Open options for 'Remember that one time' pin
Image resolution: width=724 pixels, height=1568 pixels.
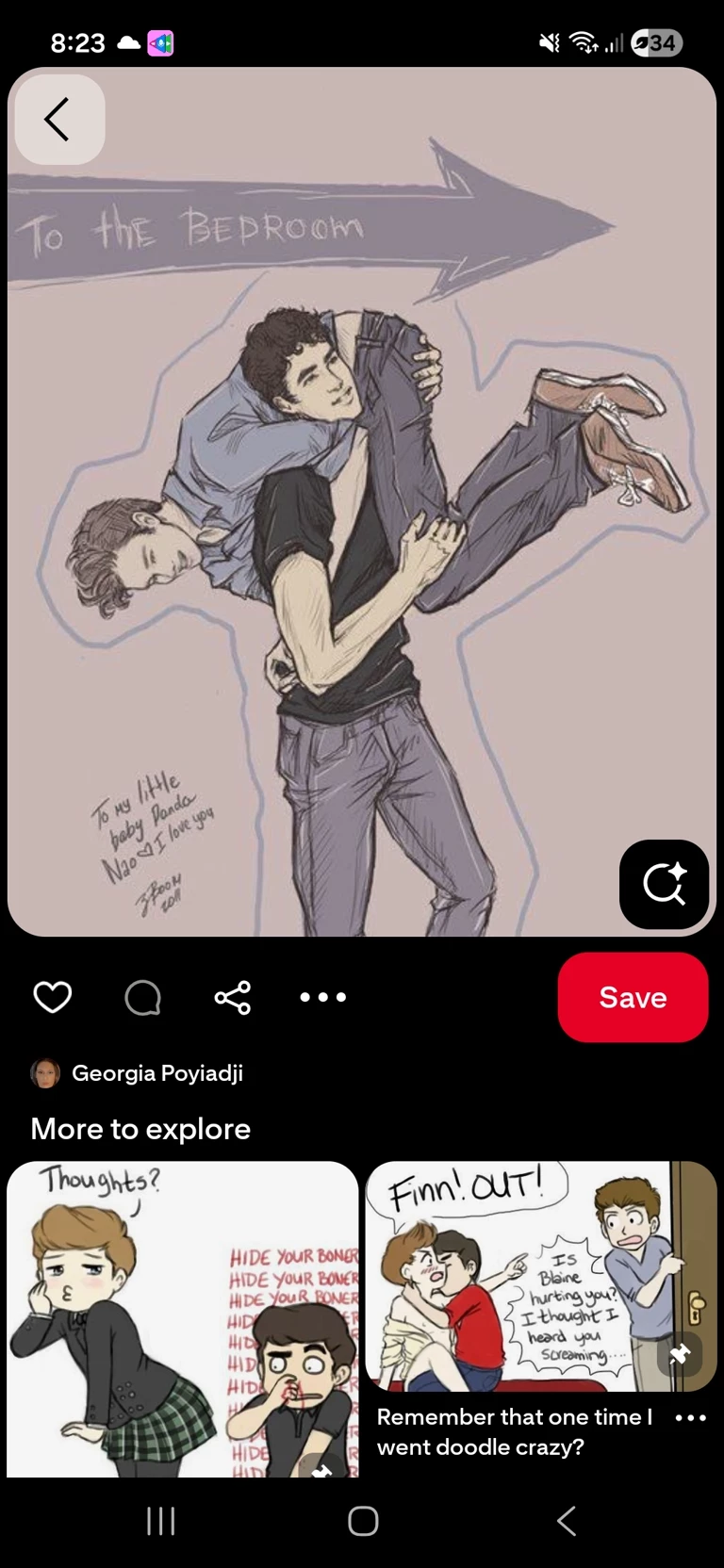pos(690,1418)
